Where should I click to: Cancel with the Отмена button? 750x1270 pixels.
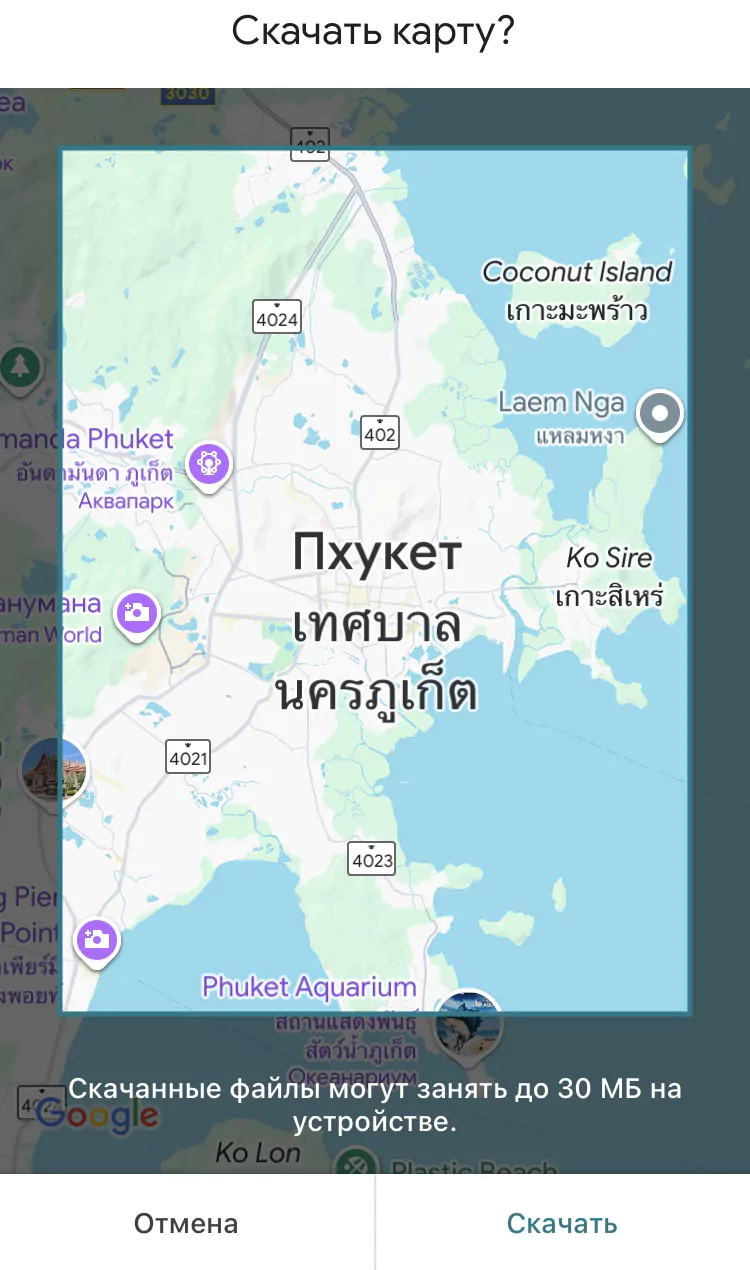pos(186,1223)
